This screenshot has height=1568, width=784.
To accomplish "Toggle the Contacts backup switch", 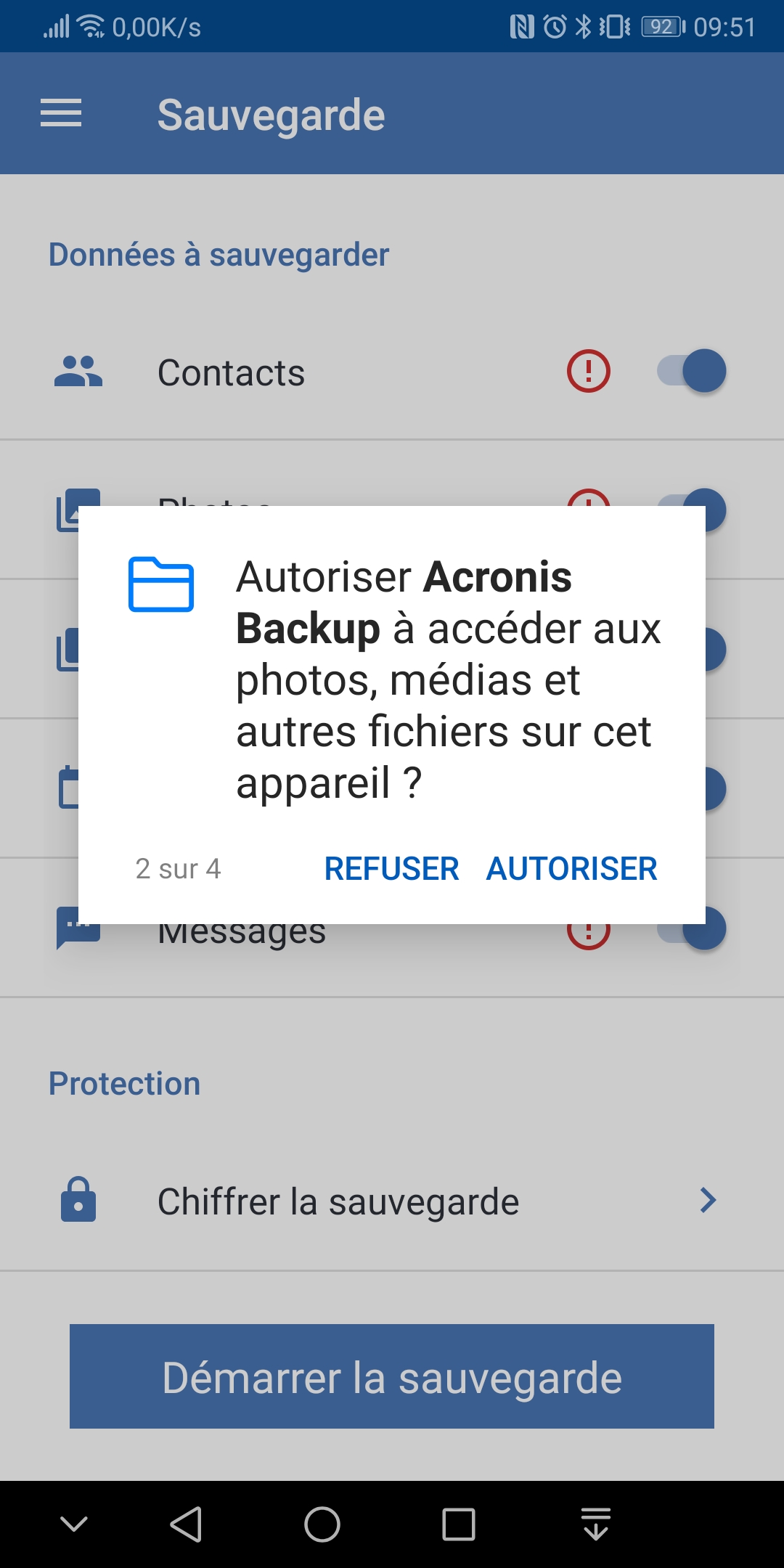I will tap(692, 371).
